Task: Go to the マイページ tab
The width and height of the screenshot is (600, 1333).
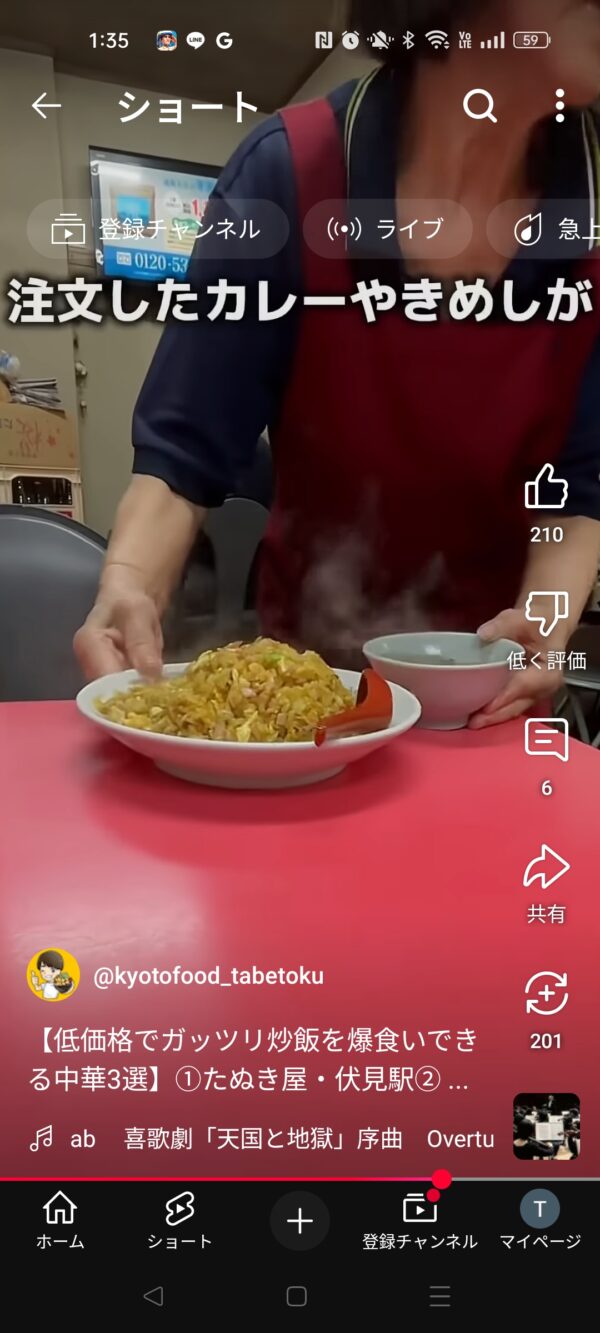Action: [540, 1221]
